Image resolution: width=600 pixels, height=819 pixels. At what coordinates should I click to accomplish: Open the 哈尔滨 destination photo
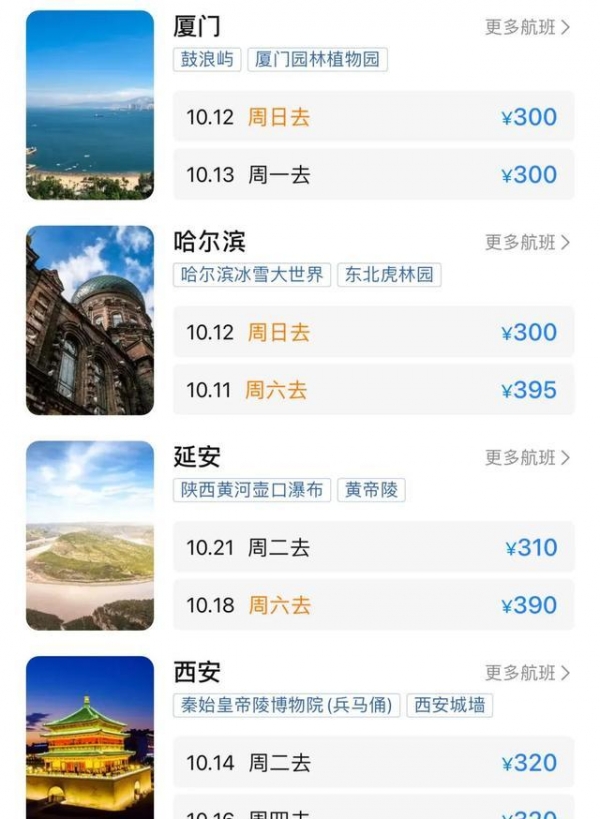(x=90, y=320)
